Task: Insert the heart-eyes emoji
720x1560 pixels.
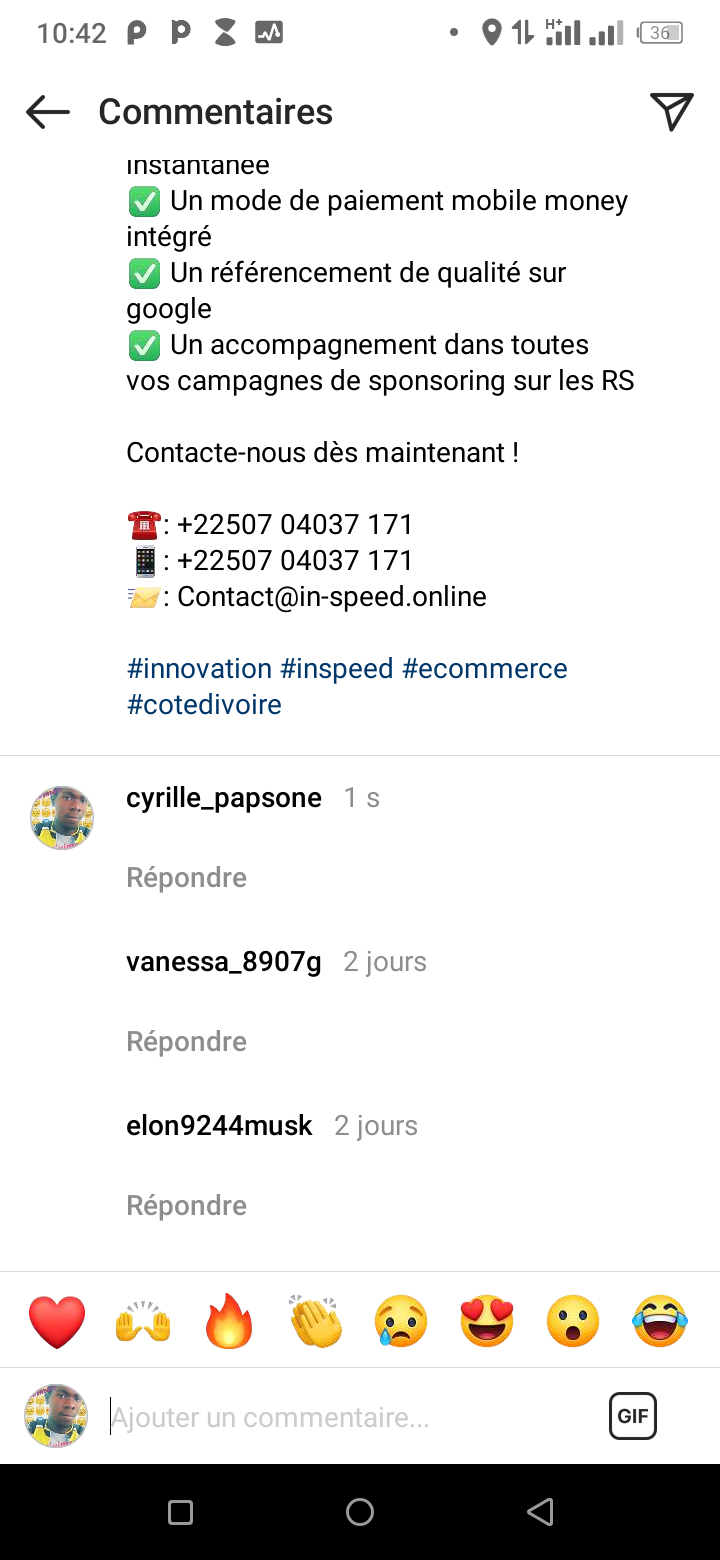Action: coord(487,1321)
